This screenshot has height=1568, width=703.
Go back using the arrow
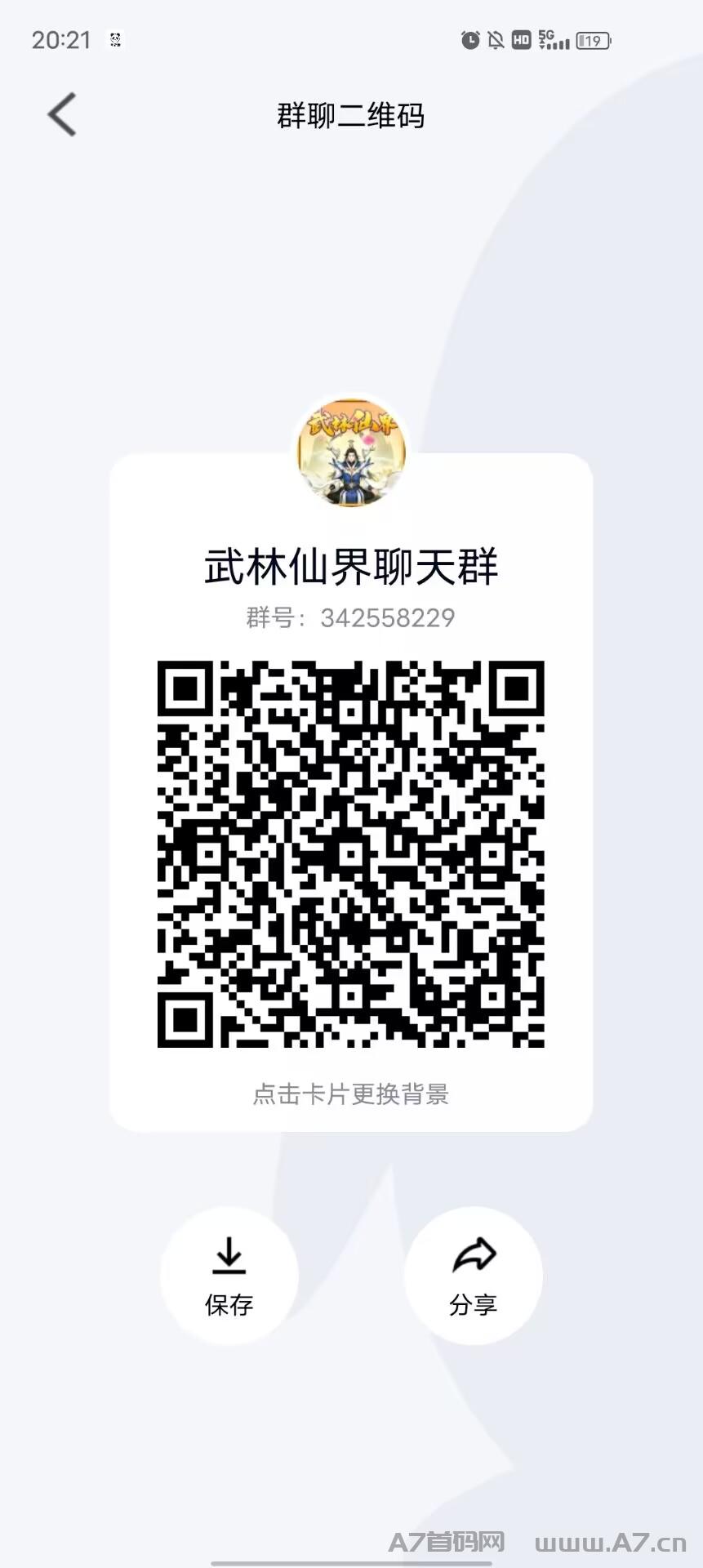[62, 114]
